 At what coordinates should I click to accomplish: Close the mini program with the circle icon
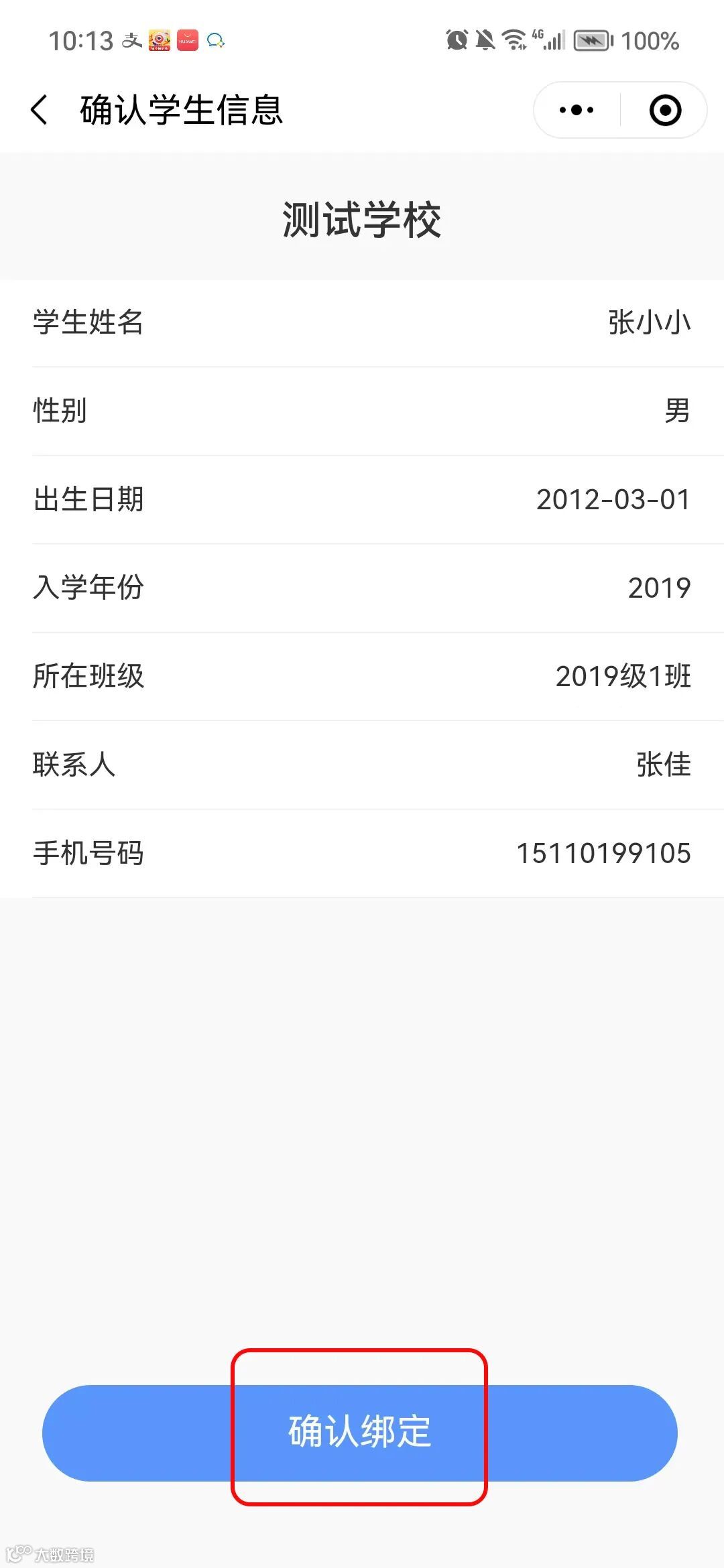(x=665, y=110)
